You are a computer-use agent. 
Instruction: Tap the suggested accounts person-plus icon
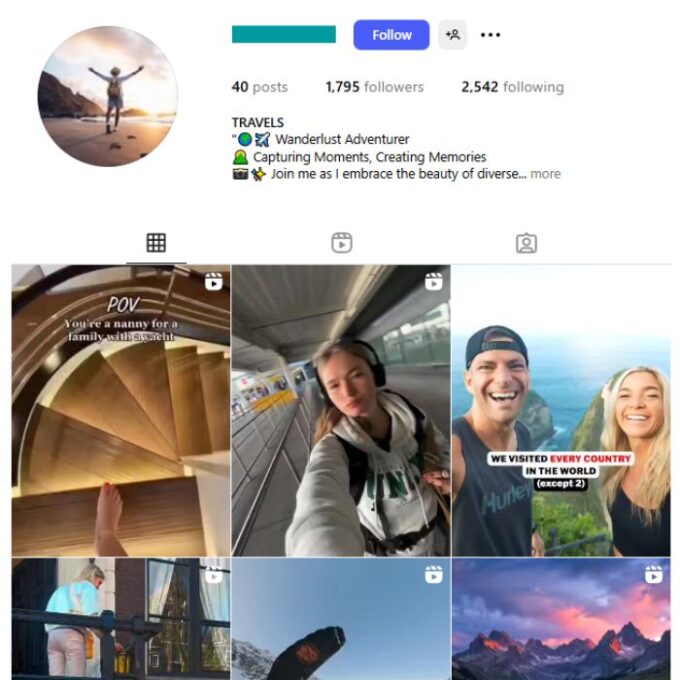pyautogui.click(x=452, y=35)
